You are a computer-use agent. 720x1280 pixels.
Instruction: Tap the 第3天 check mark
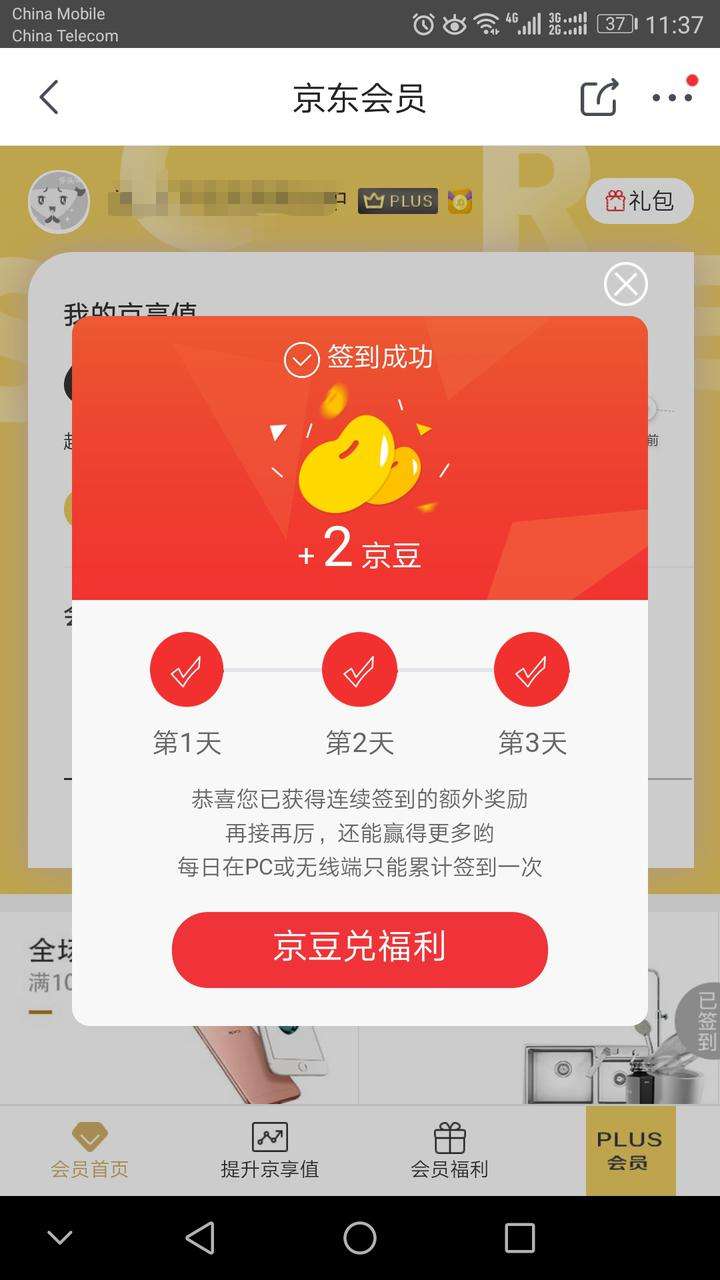click(x=531, y=668)
